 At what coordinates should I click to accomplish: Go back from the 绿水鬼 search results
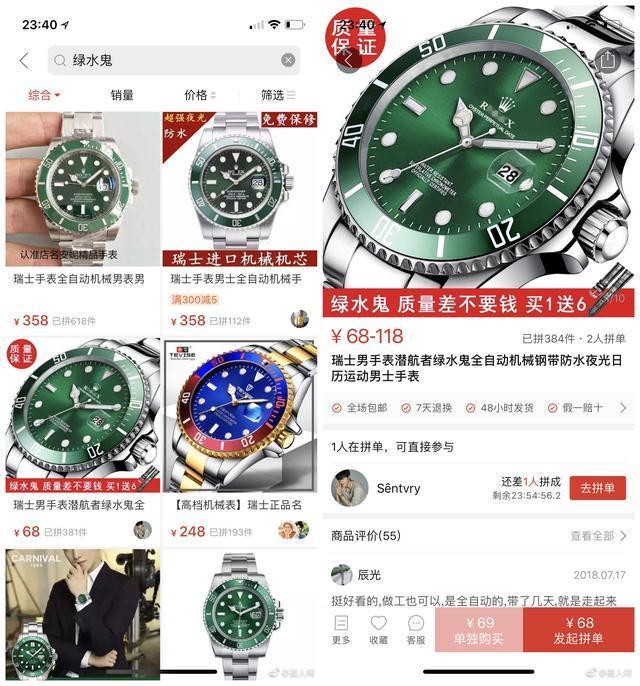(x=24, y=61)
